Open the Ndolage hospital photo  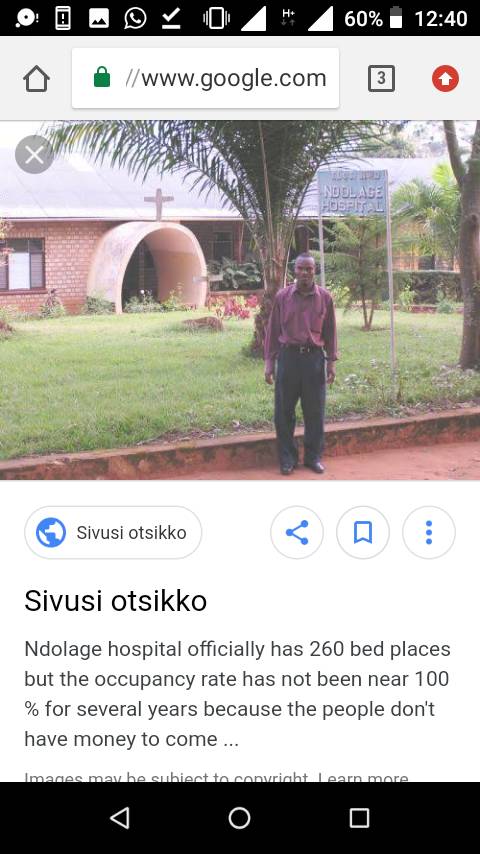(240, 300)
